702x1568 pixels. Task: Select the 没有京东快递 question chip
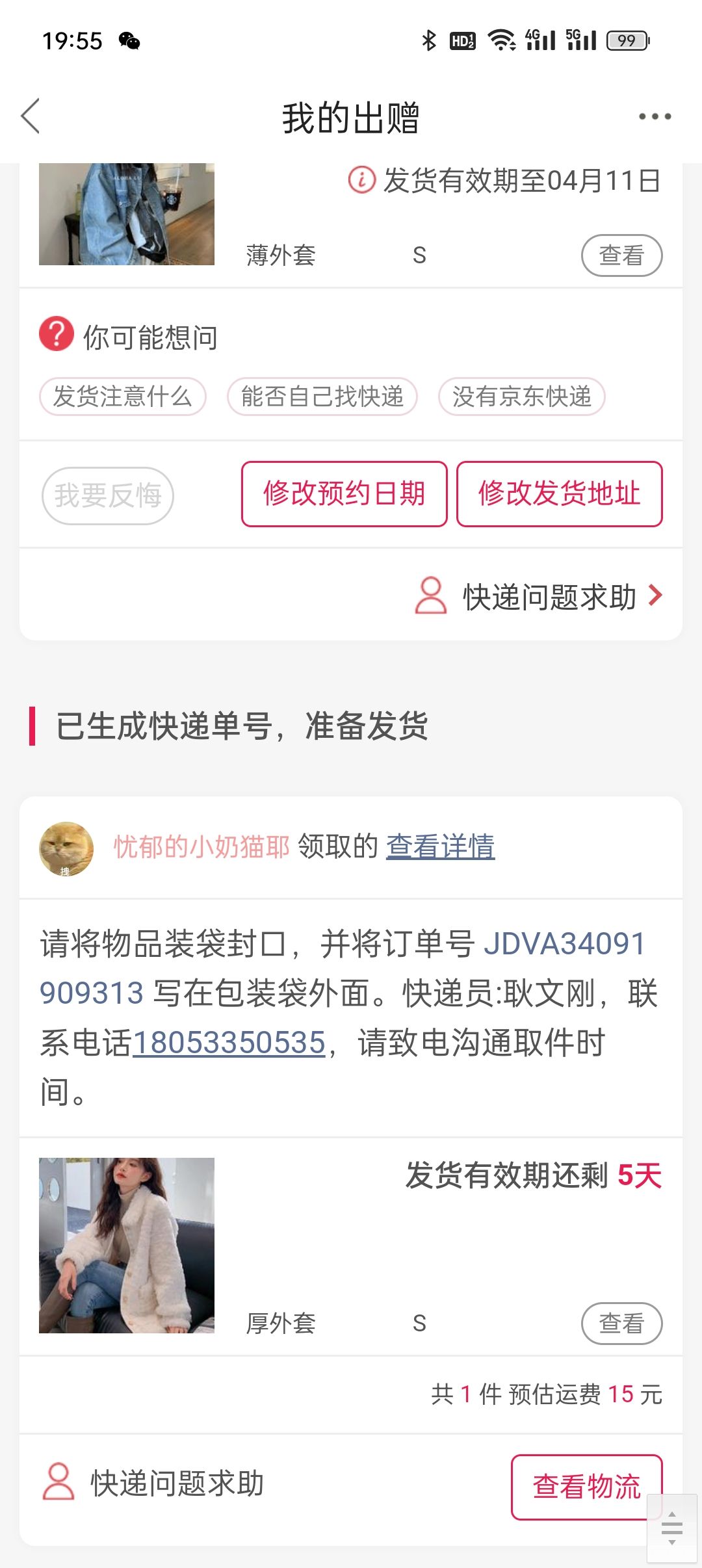pyautogui.click(x=522, y=396)
